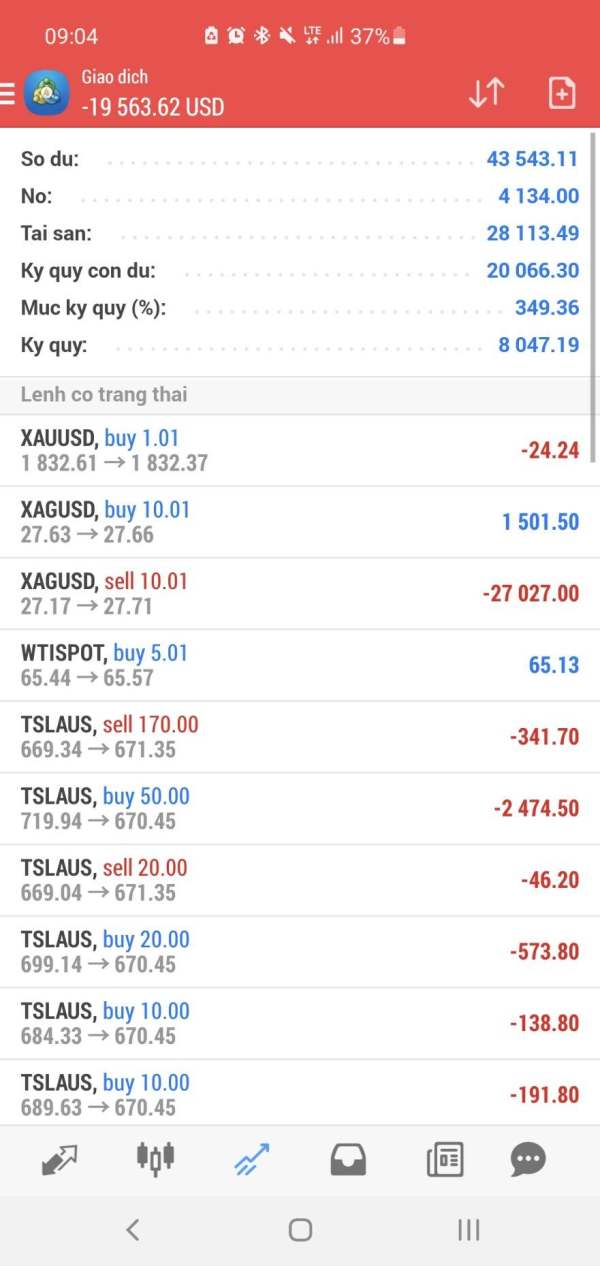Open the History inbox tab
This screenshot has height=1266, width=600.
point(348,1160)
